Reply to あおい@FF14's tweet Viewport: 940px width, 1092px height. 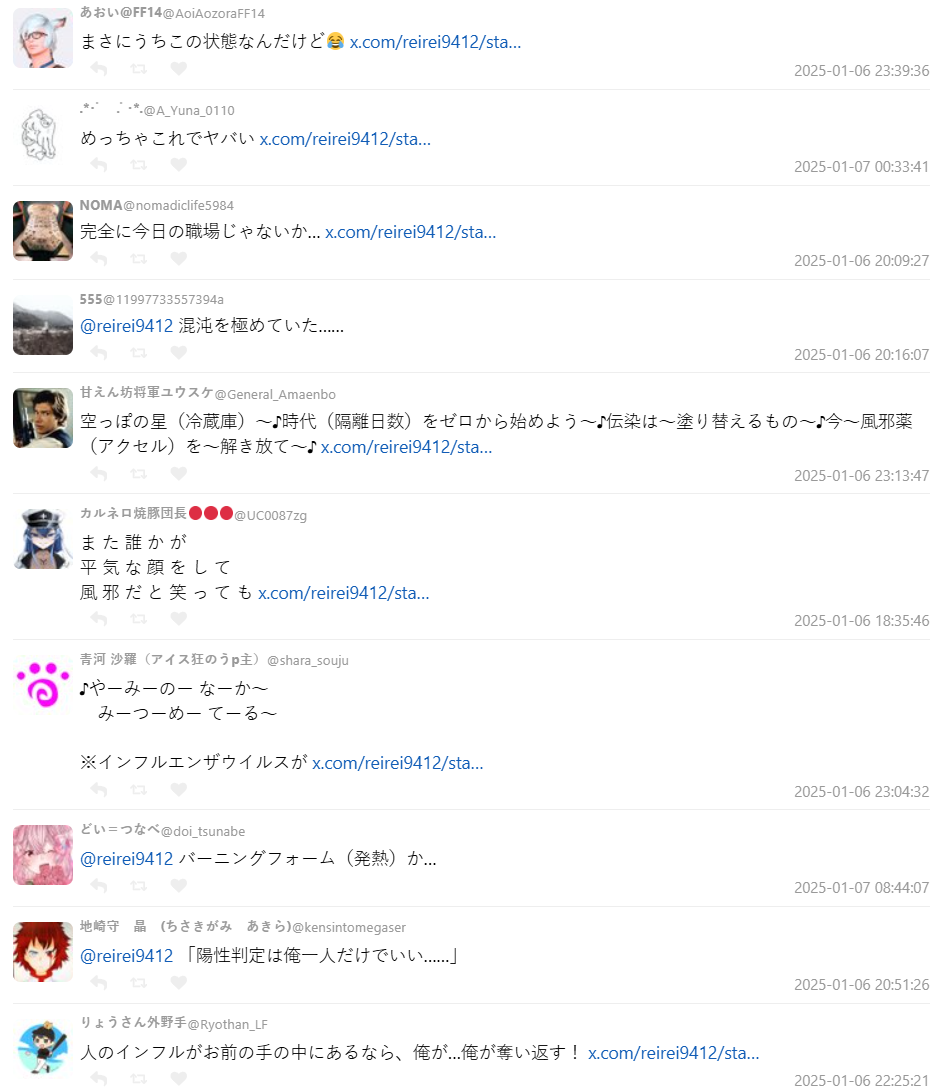coord(98,69)
